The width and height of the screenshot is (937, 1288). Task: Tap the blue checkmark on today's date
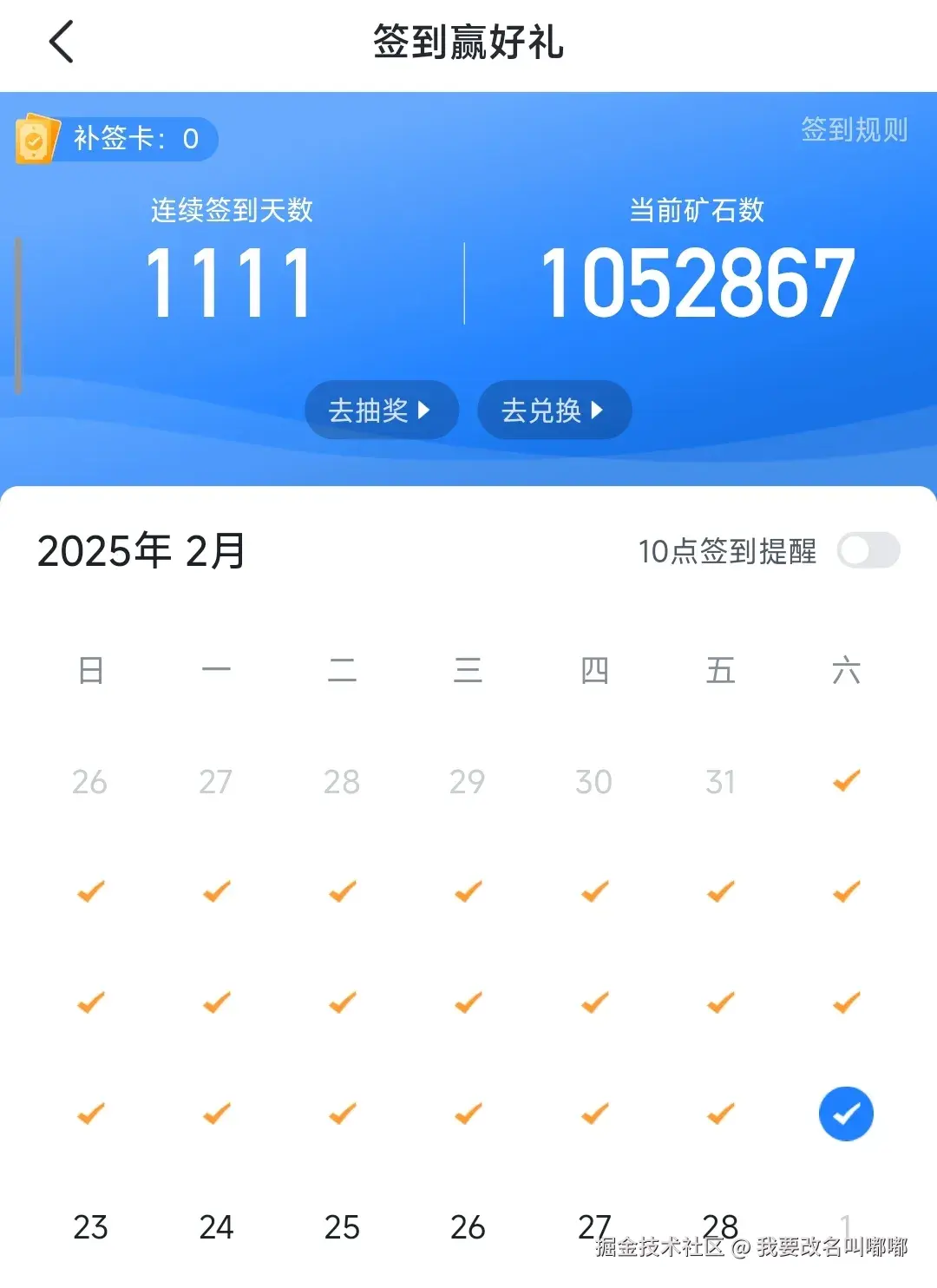click(846, 1114)
